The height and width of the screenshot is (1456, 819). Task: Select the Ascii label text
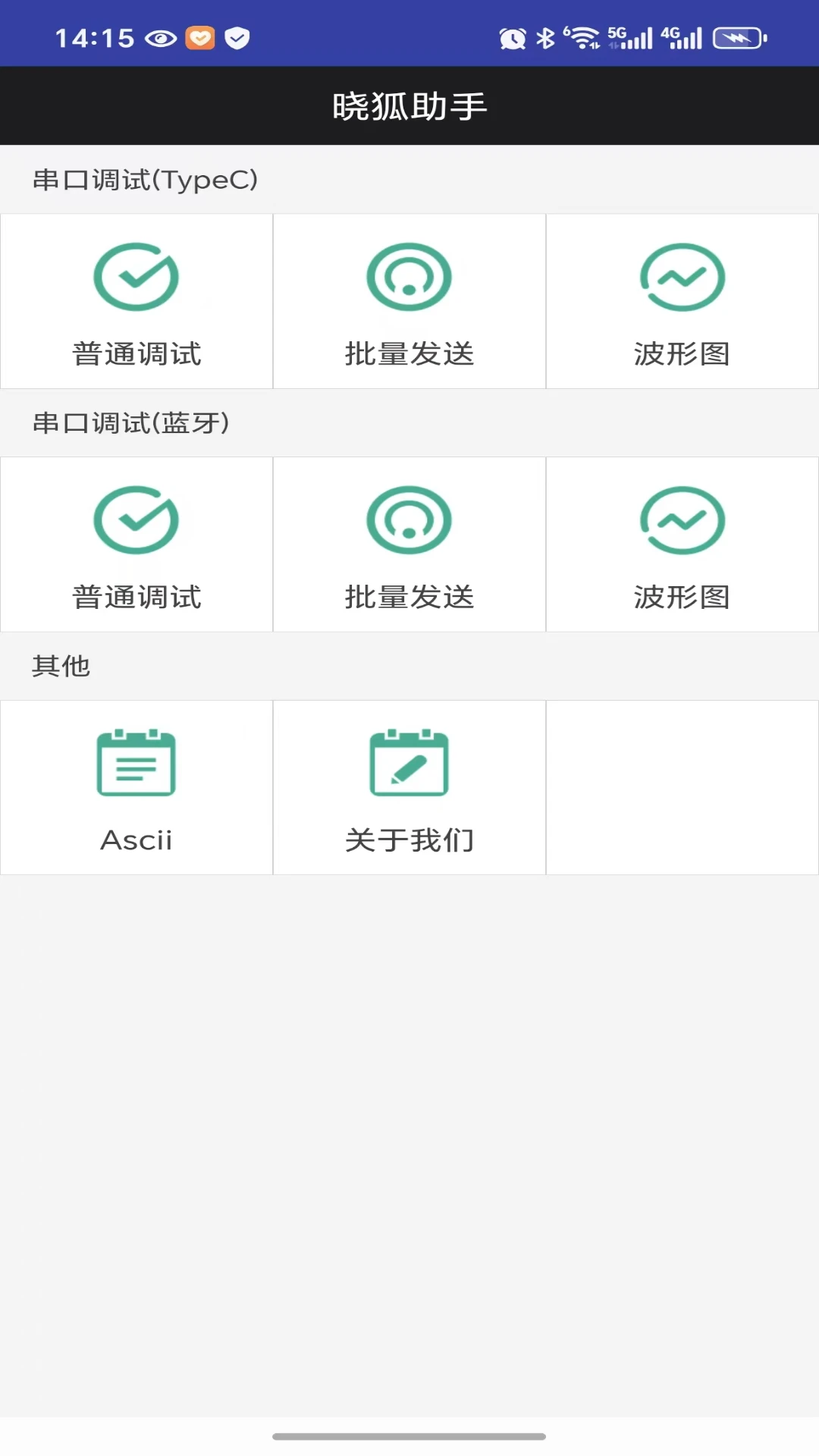click(136, 839)
